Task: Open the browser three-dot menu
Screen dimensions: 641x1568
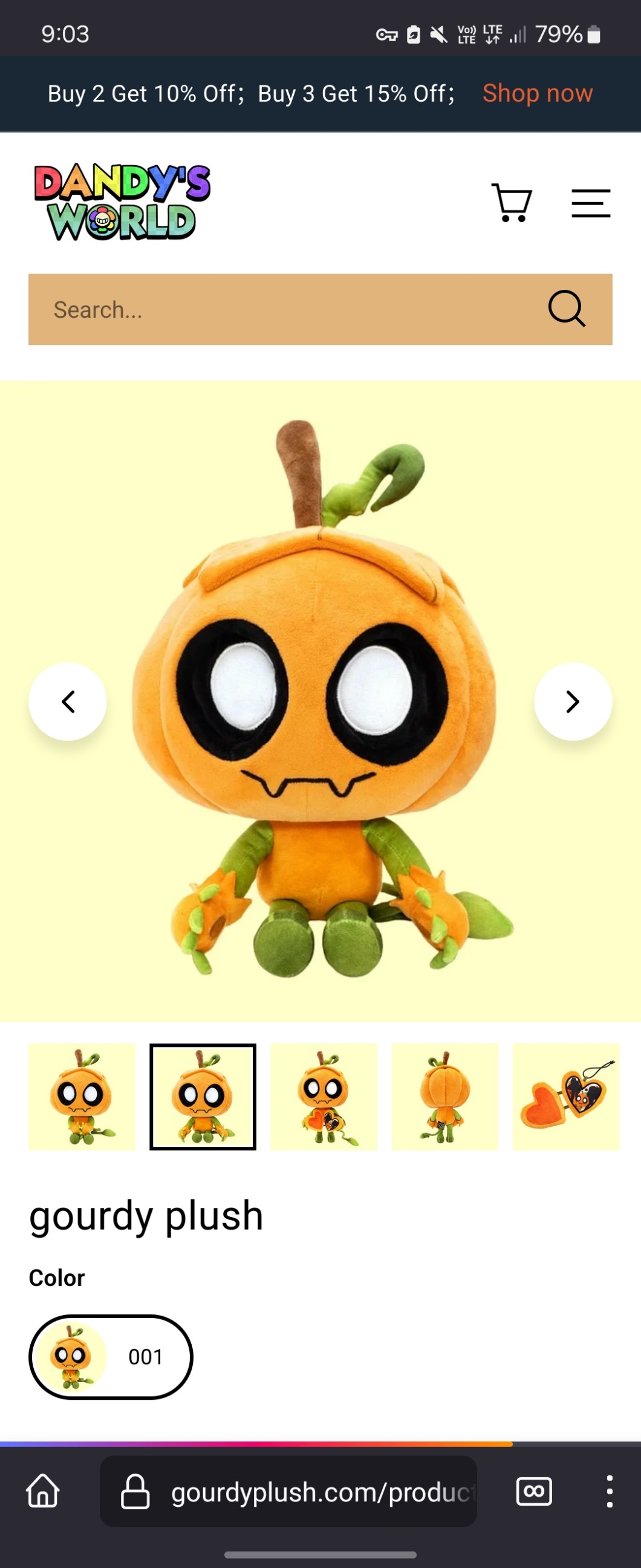Action: coord(610,1491)
